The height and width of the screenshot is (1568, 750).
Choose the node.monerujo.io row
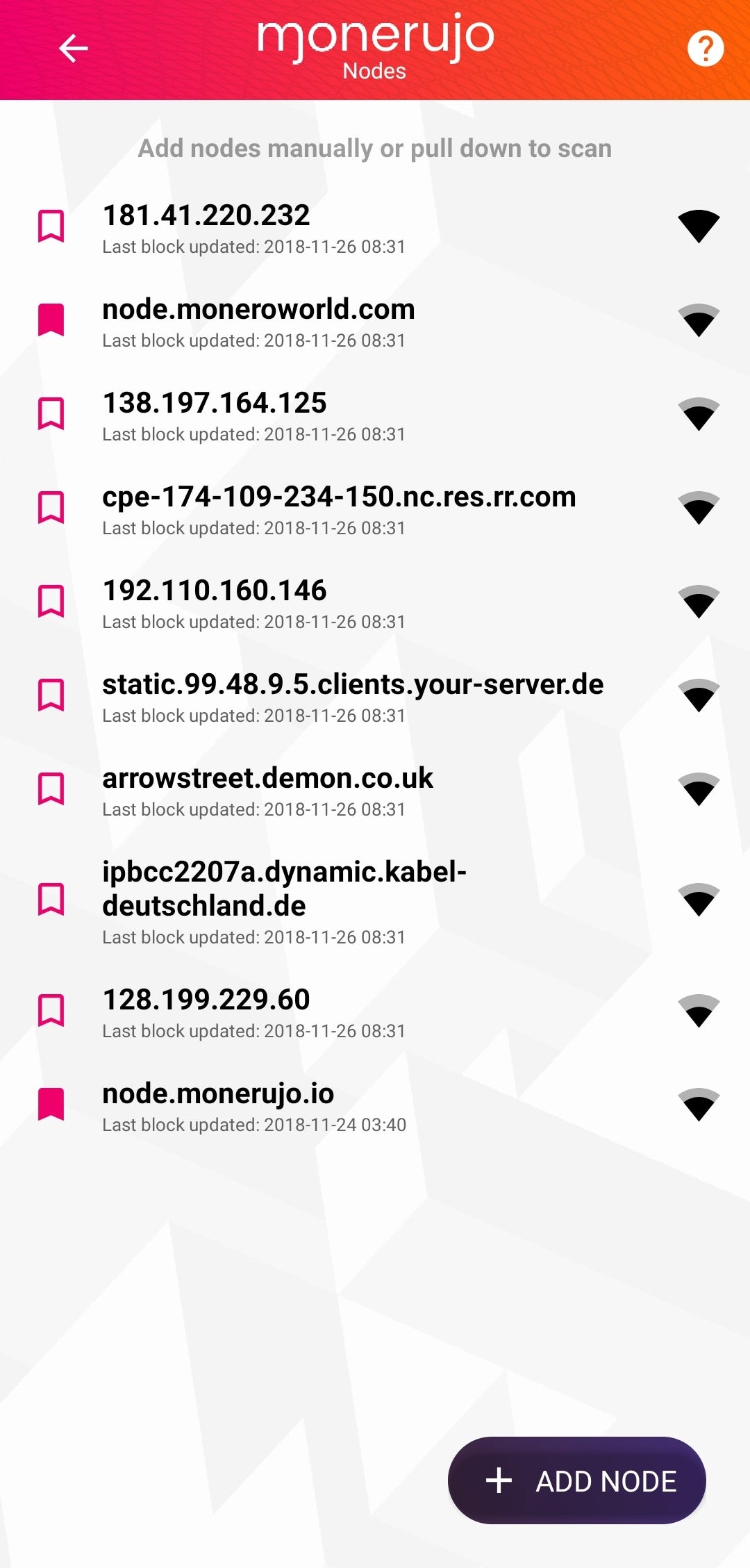375,1105
